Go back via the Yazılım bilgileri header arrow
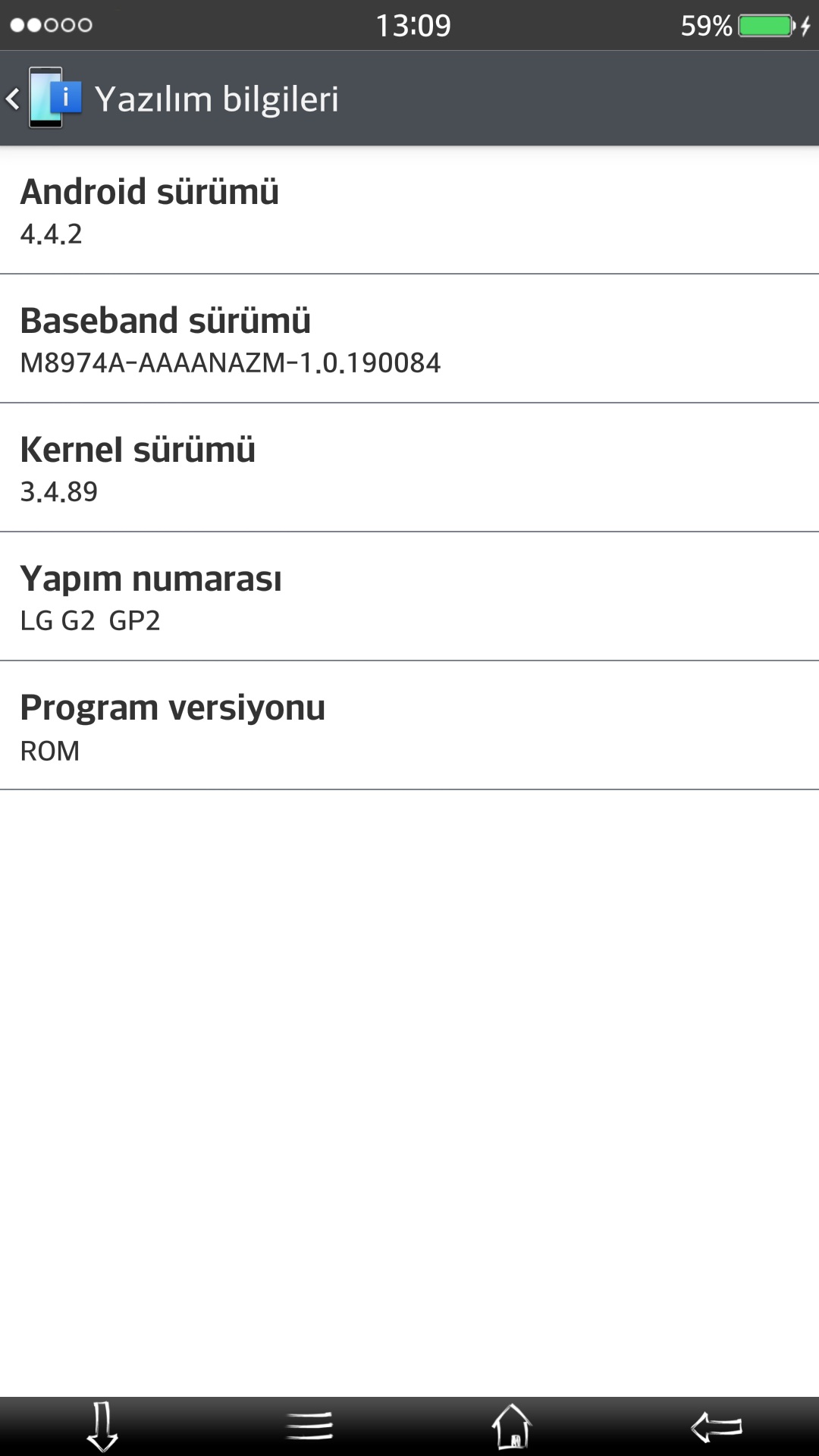 pos(13,99)
